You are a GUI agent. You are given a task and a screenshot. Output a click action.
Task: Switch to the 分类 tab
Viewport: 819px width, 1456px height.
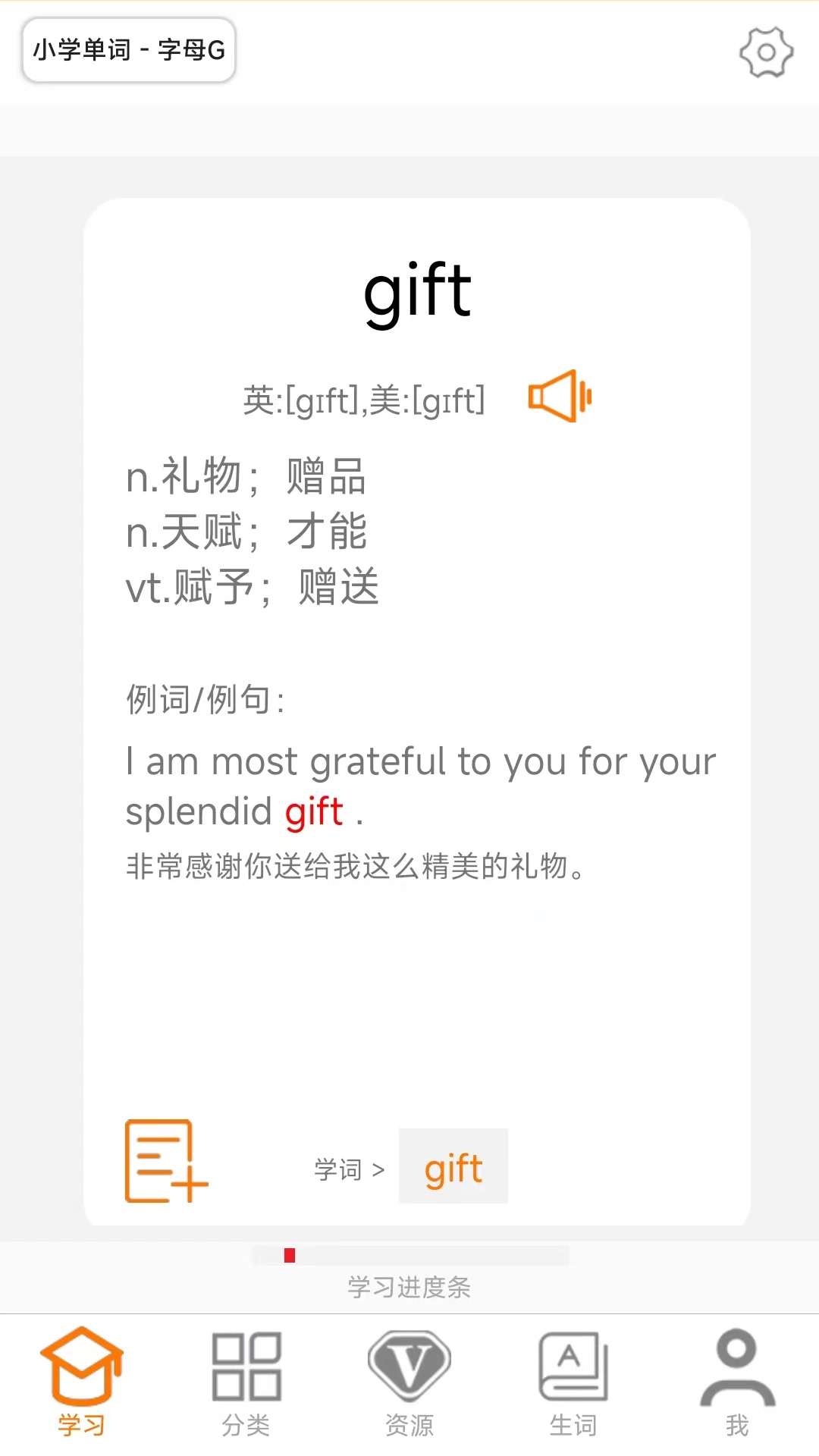click(246, 1382)
